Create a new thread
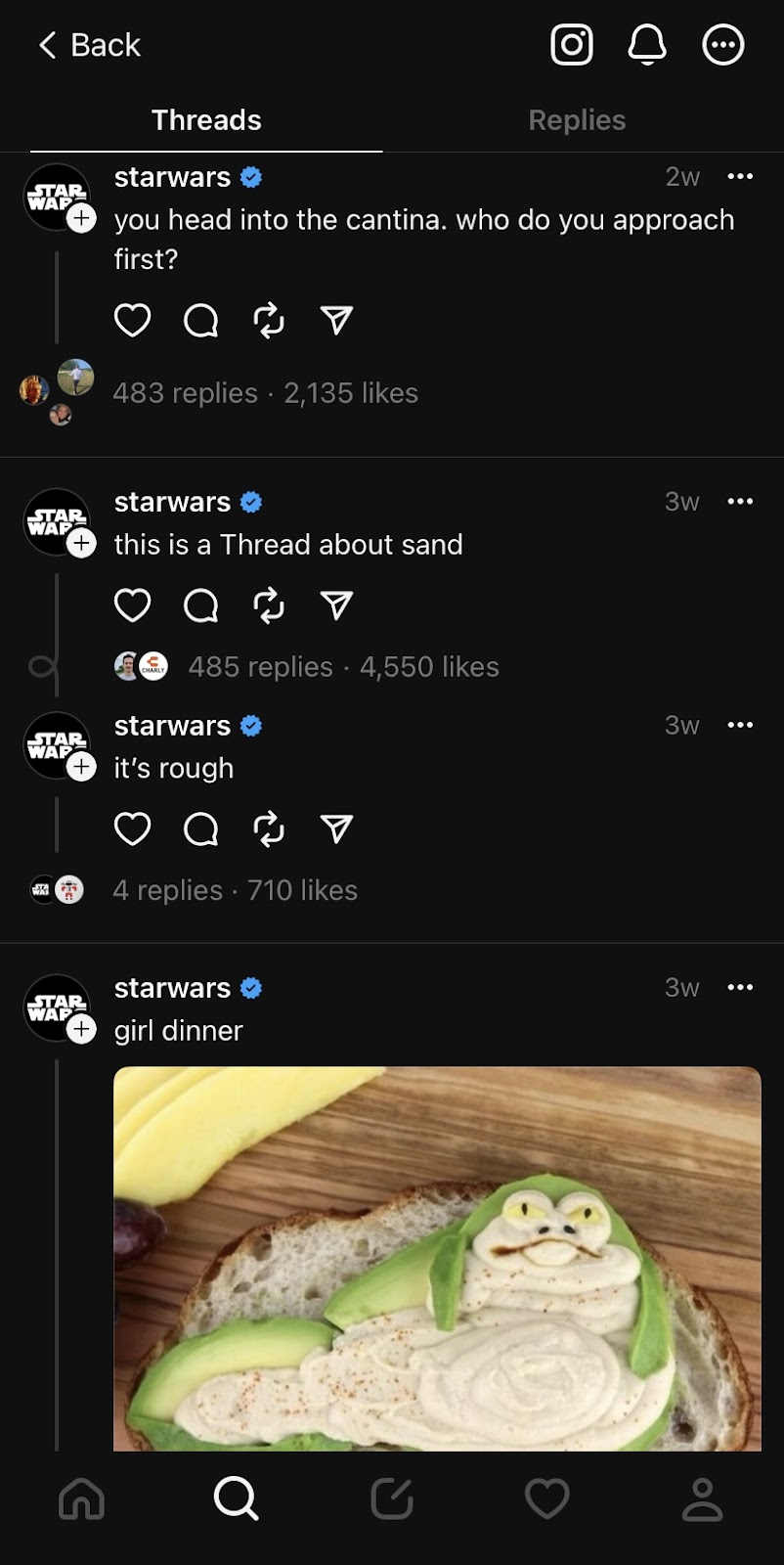The width and height of the screenshot is (784, 1565). pos(392,1498)
